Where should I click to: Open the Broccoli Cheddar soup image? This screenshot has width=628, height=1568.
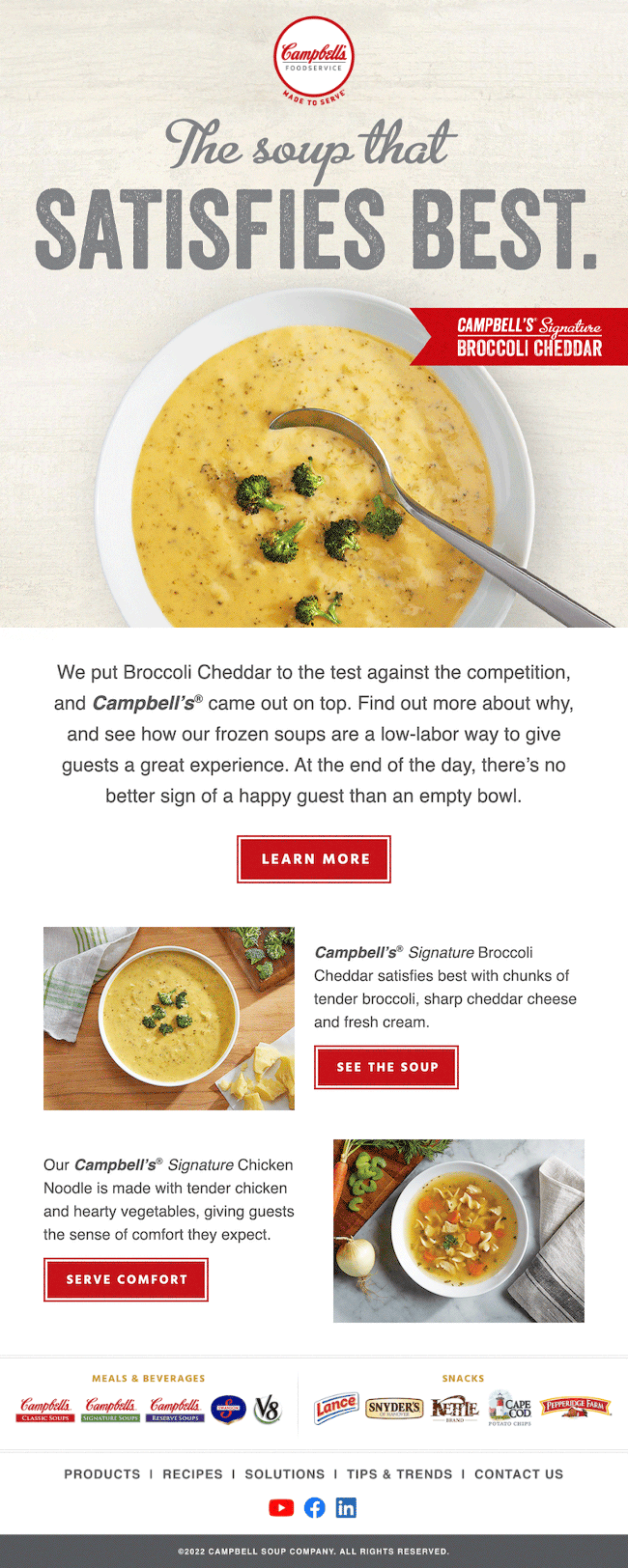pos(169,1018)
